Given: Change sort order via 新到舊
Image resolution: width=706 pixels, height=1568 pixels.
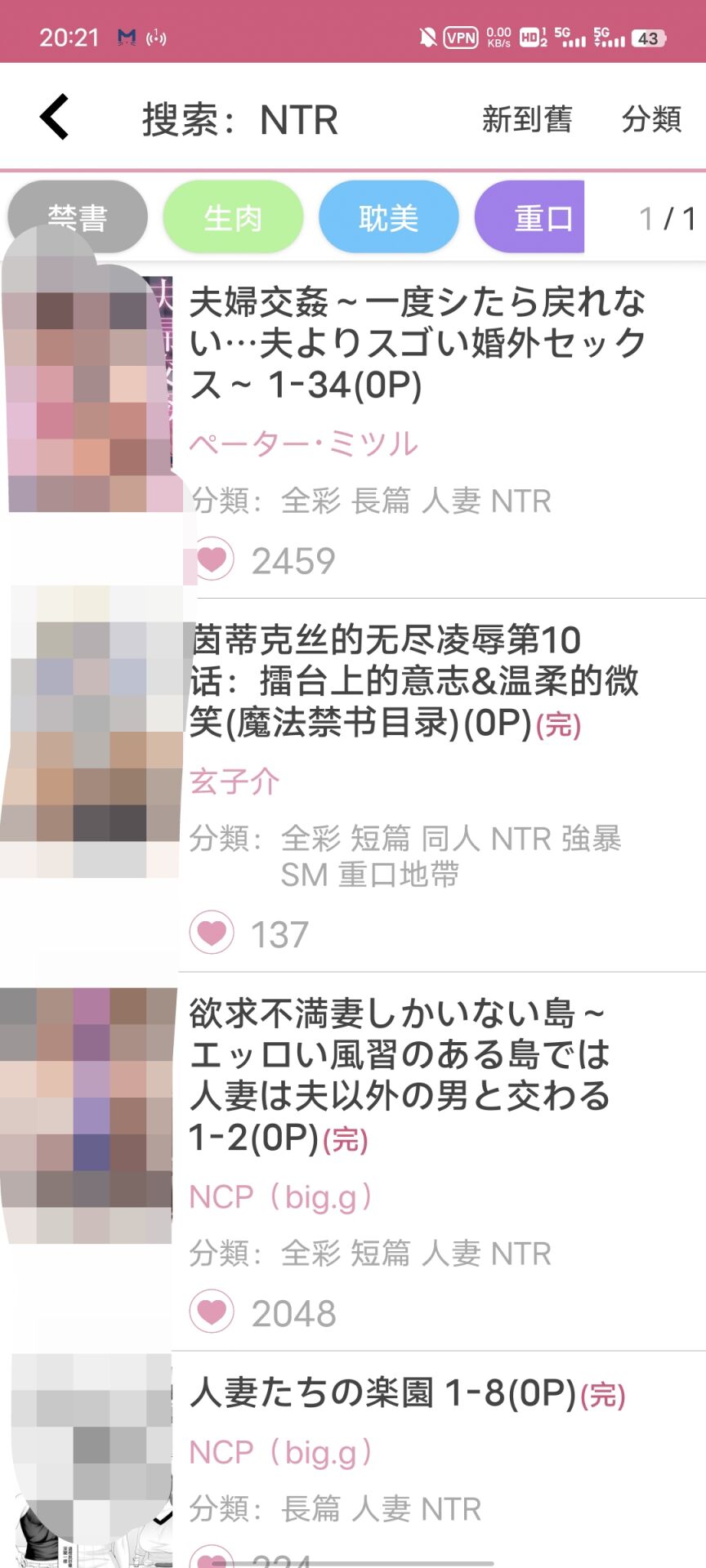Looking at the screenshot, I should [x=527, y=119].
